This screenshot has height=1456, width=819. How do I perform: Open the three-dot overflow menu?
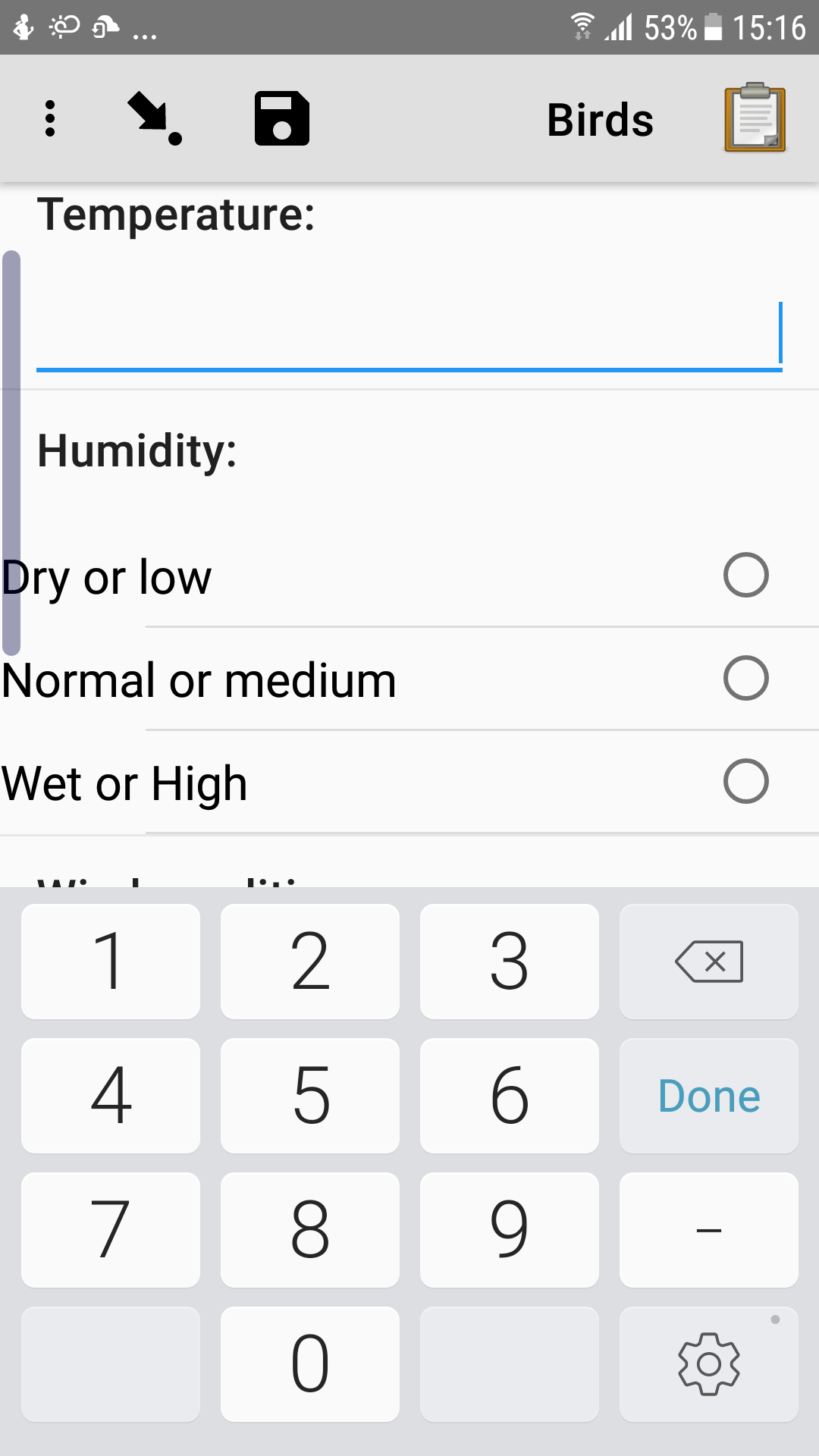pos(50,118)
